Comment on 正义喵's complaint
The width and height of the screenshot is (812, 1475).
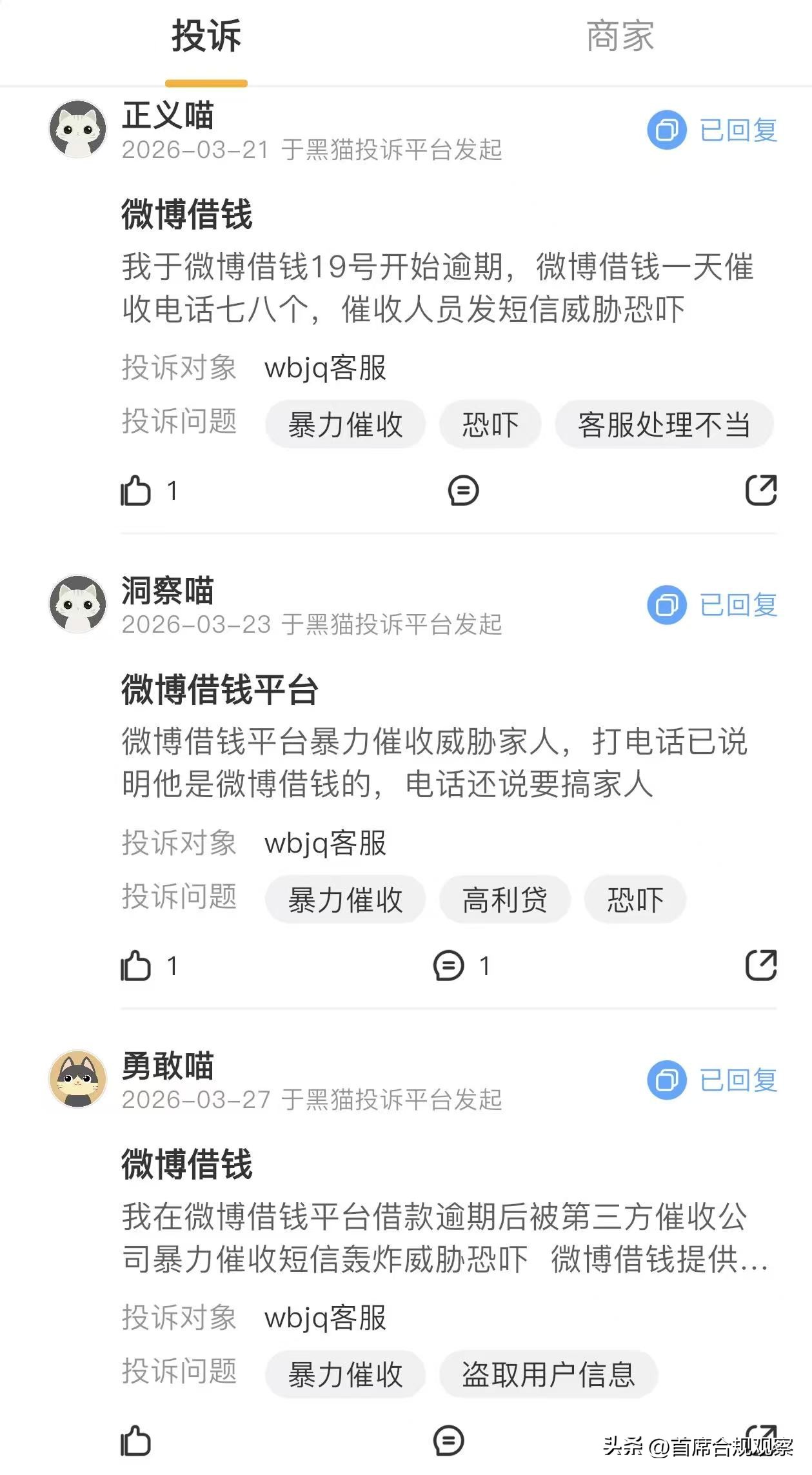click(x=463, y=491)
